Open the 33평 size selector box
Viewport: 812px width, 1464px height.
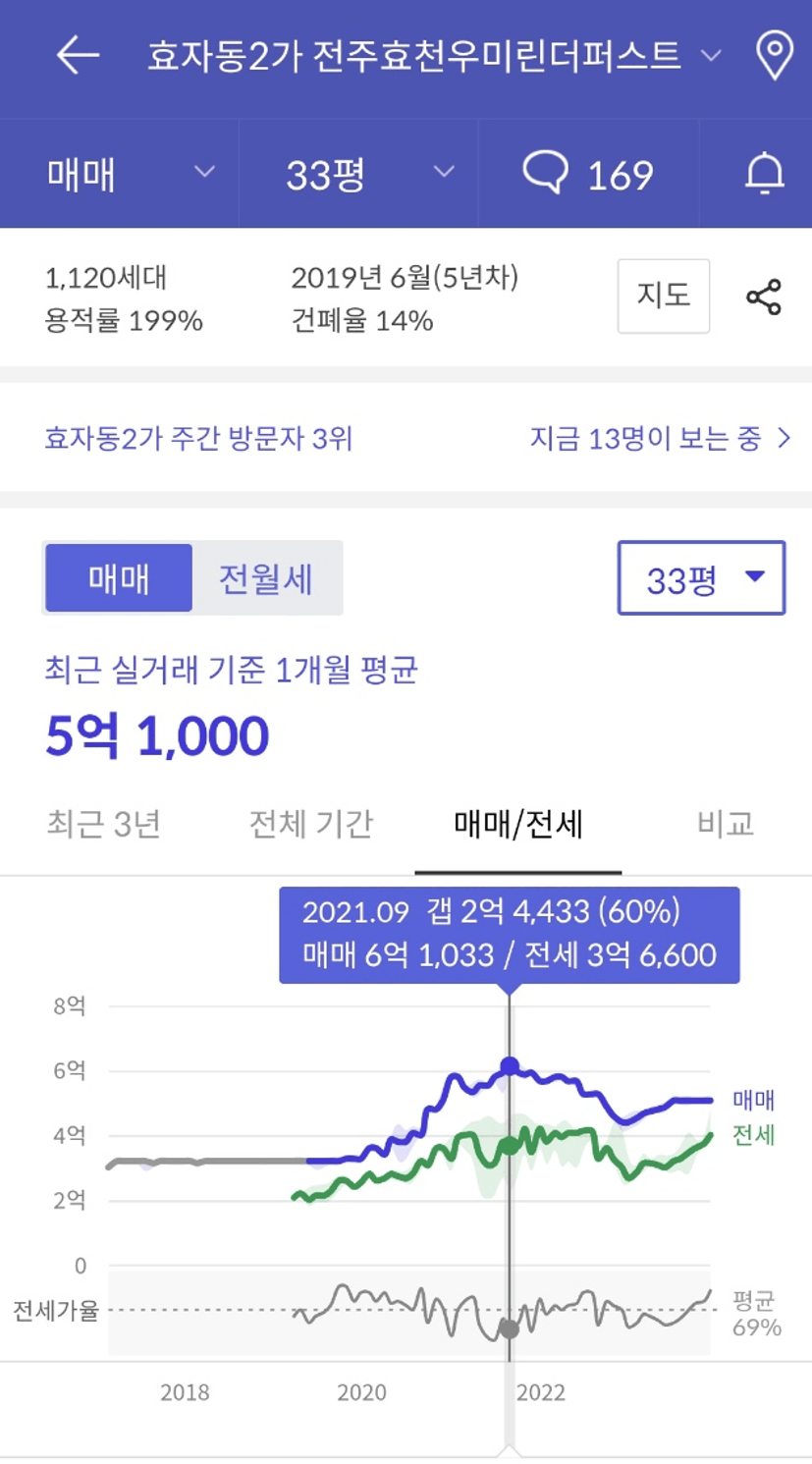701,578
